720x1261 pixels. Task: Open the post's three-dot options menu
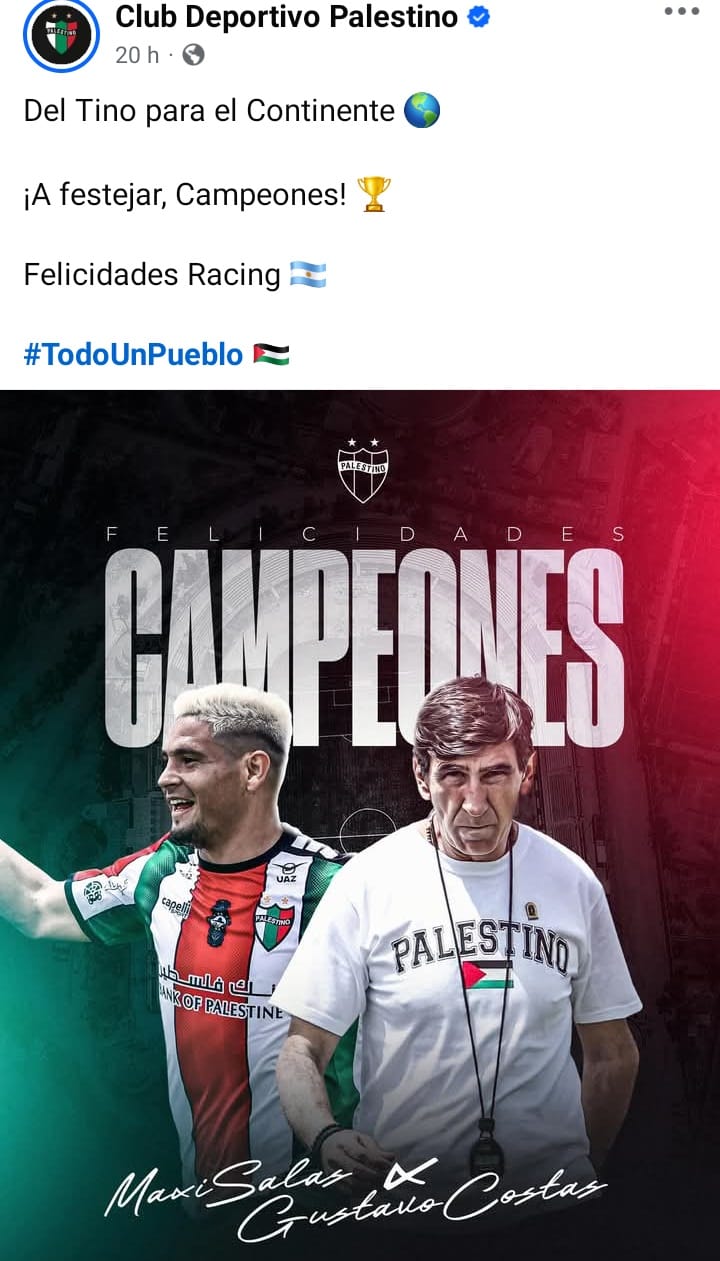(x=681, y=12)
